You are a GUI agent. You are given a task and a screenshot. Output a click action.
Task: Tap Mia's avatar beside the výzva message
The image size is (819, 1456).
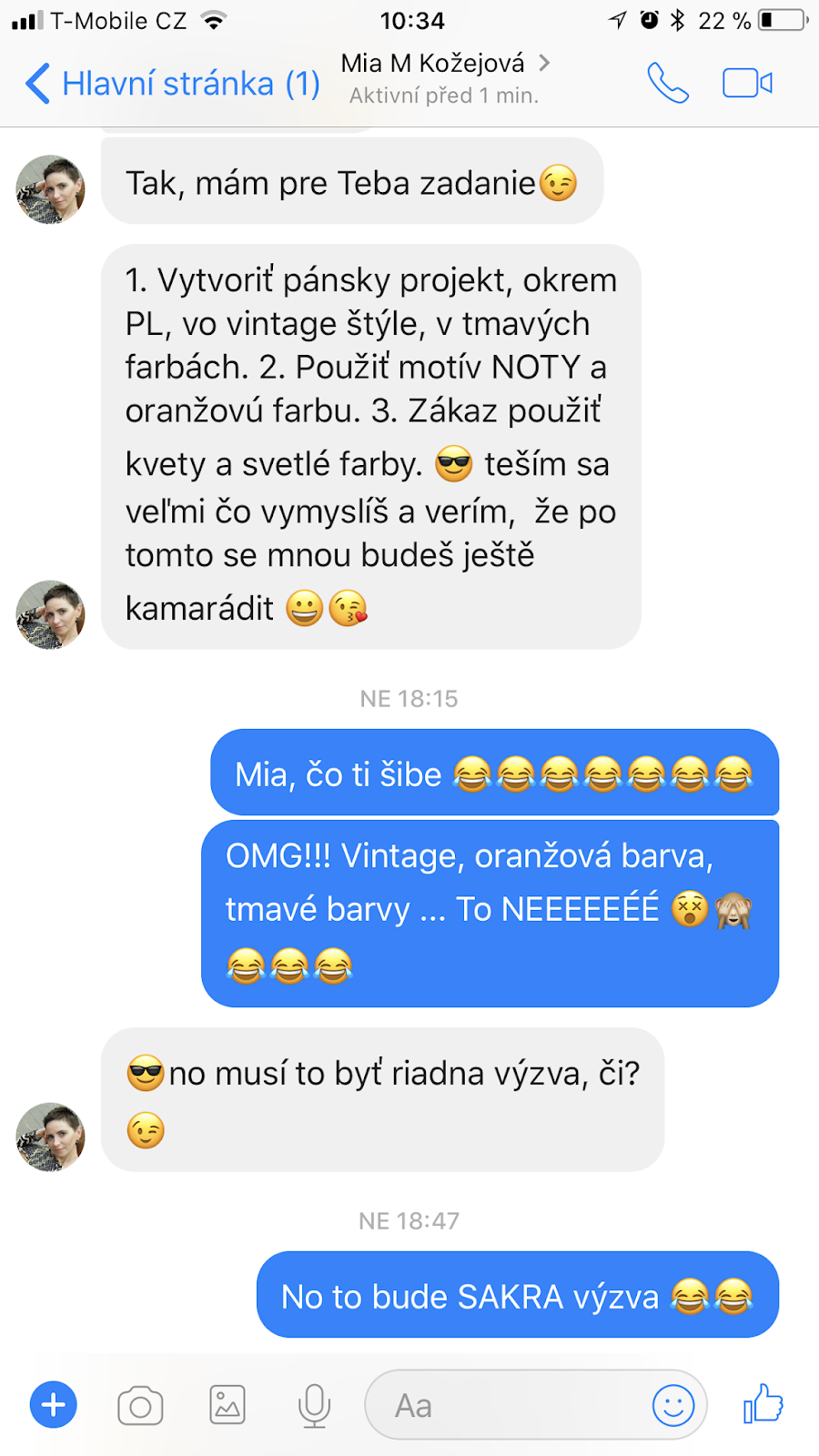[50, 1137]
